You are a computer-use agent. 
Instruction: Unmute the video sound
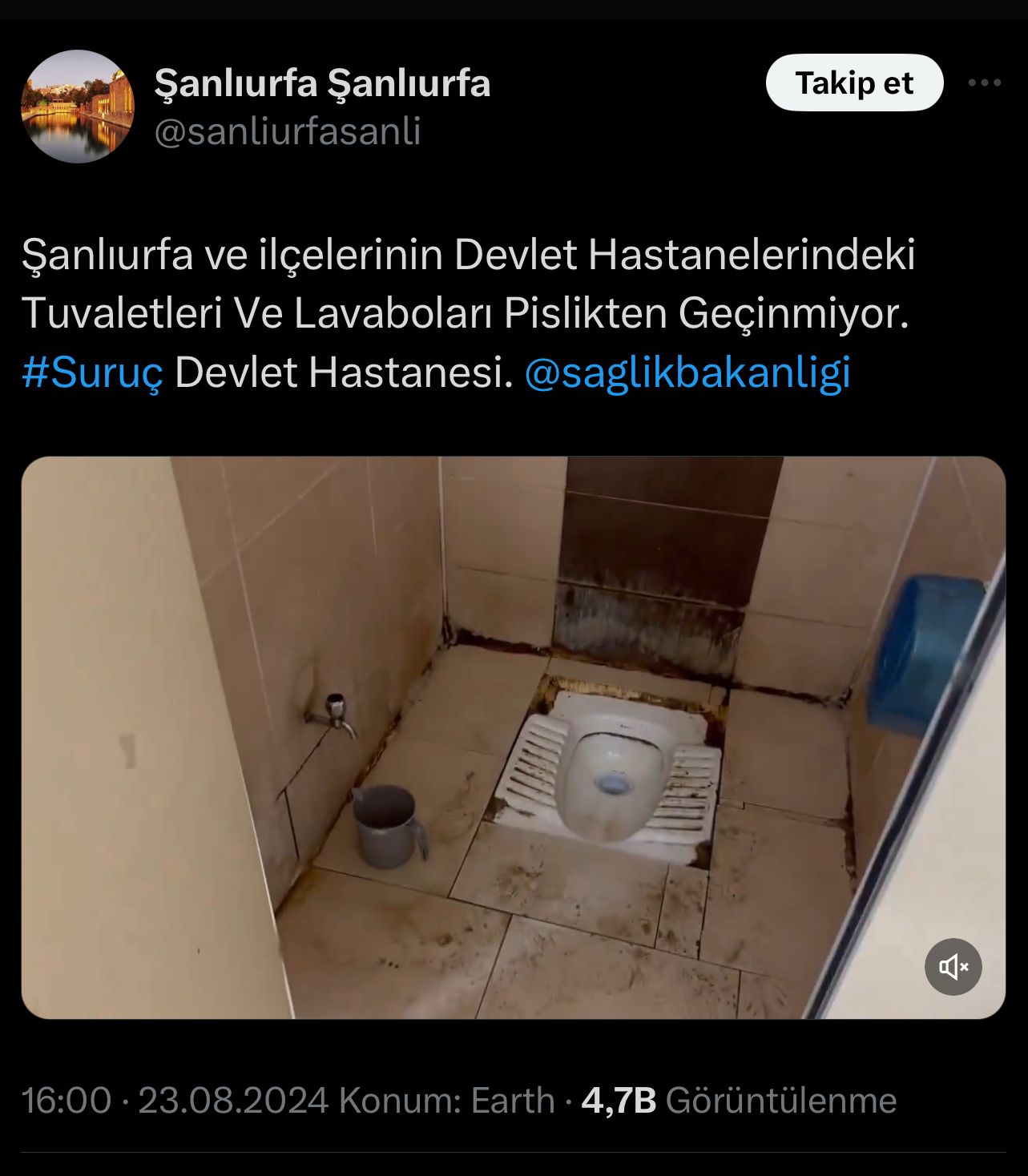tap(953, 967)
